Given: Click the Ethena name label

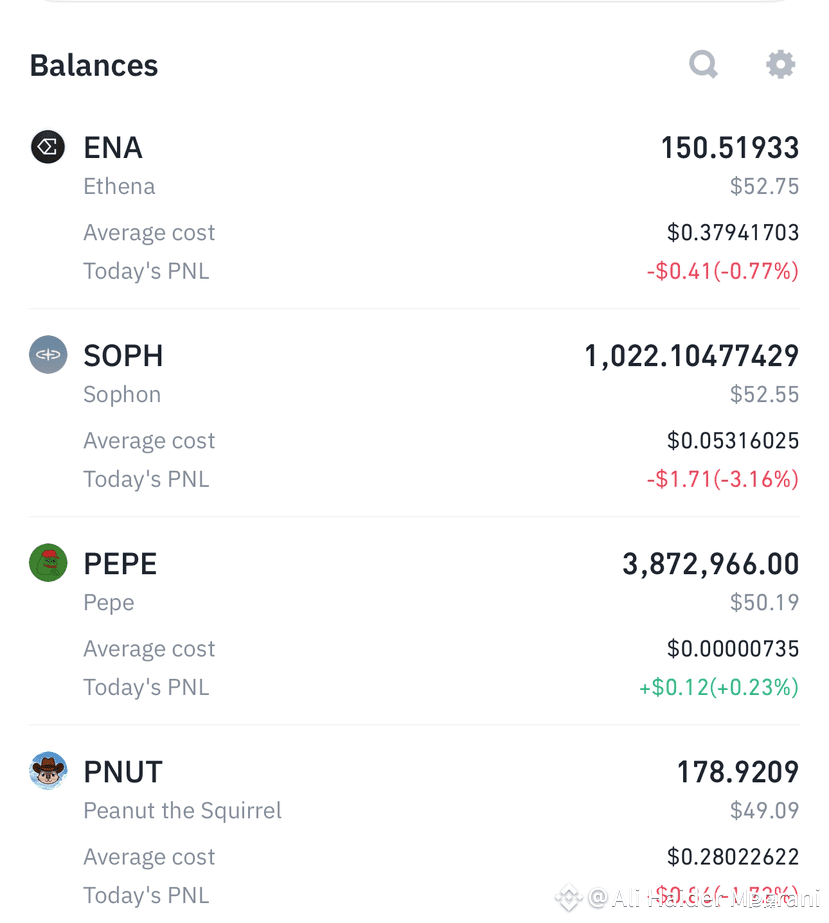Looking at the screenshot, I should pos(119,186).
